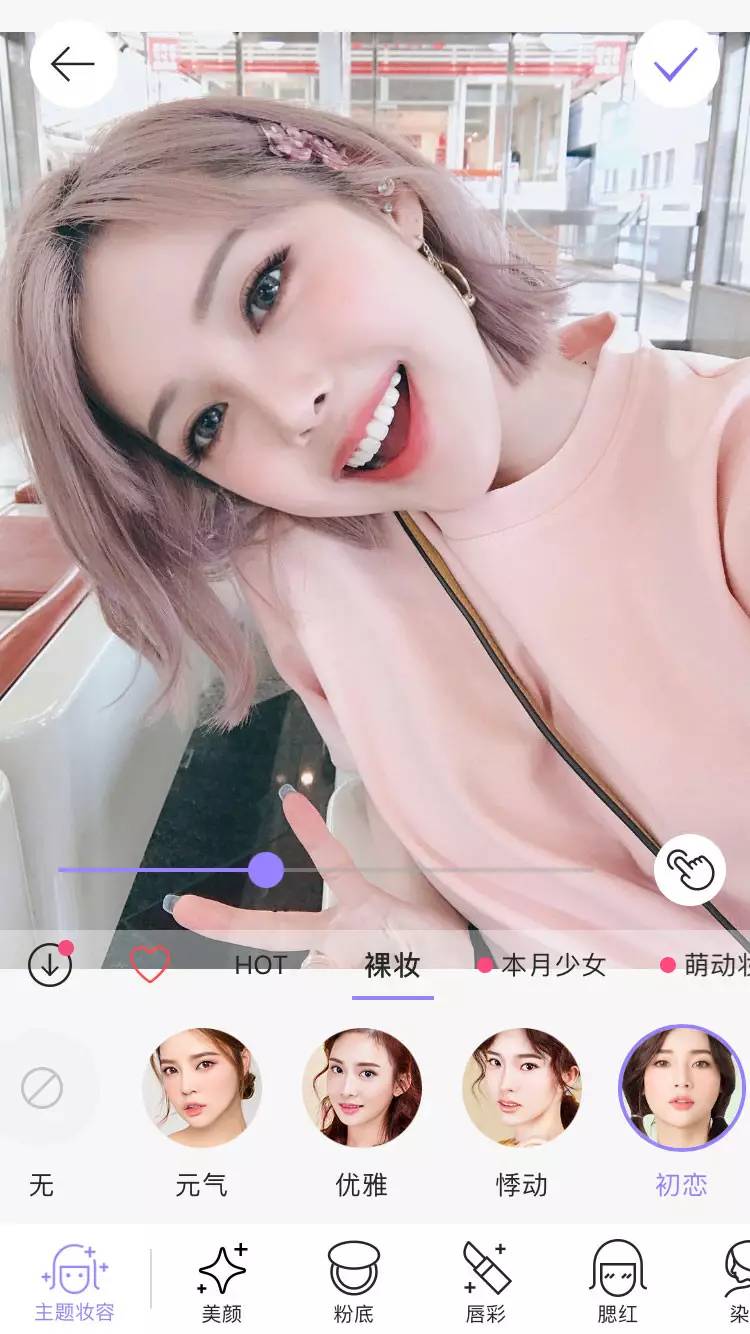
Task: Select the 唇彩 lipstick tool
Action: pos(487,1280)
